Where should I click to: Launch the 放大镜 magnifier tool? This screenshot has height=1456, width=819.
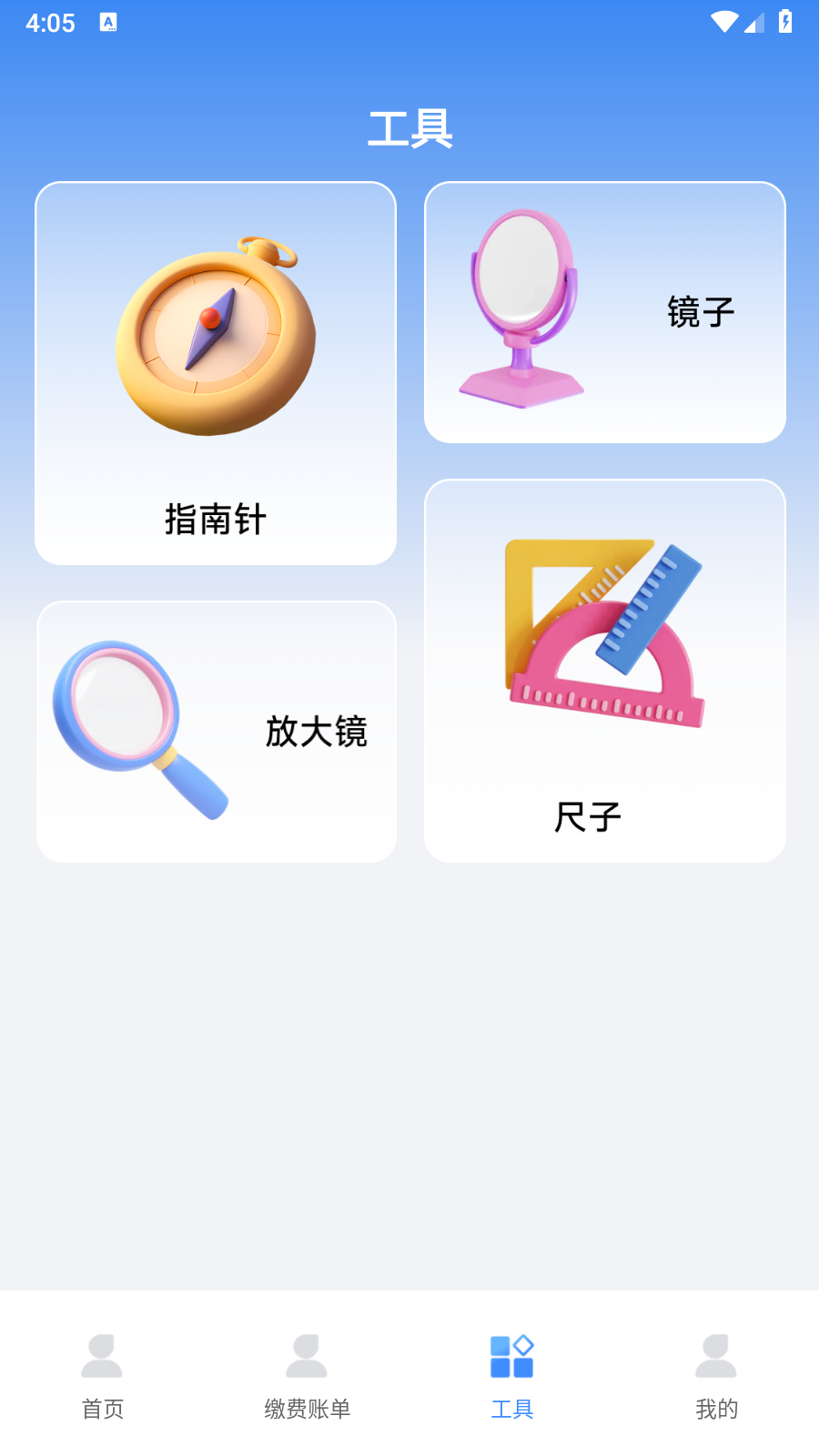click(217, 730)
